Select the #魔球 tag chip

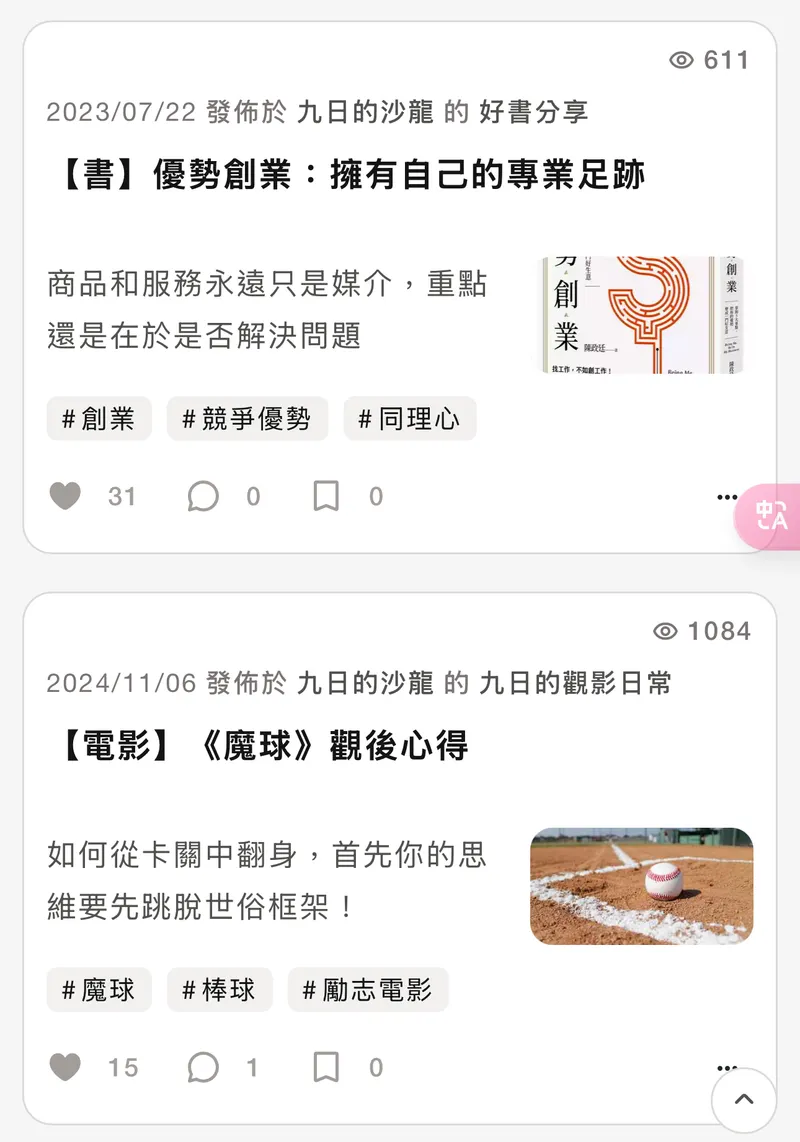point(99,990)
